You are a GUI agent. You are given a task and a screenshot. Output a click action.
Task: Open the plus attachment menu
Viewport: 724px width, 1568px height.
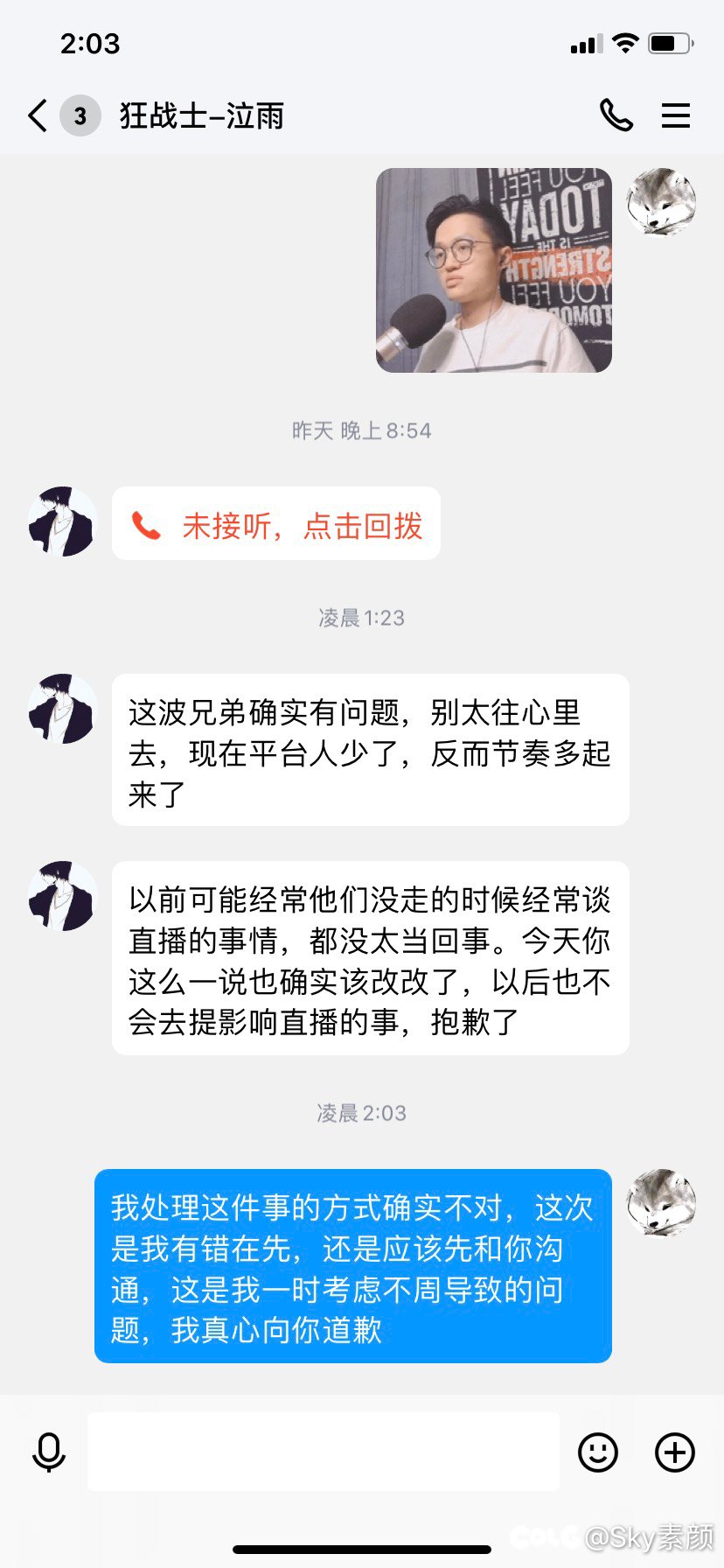coord(675,1452)
